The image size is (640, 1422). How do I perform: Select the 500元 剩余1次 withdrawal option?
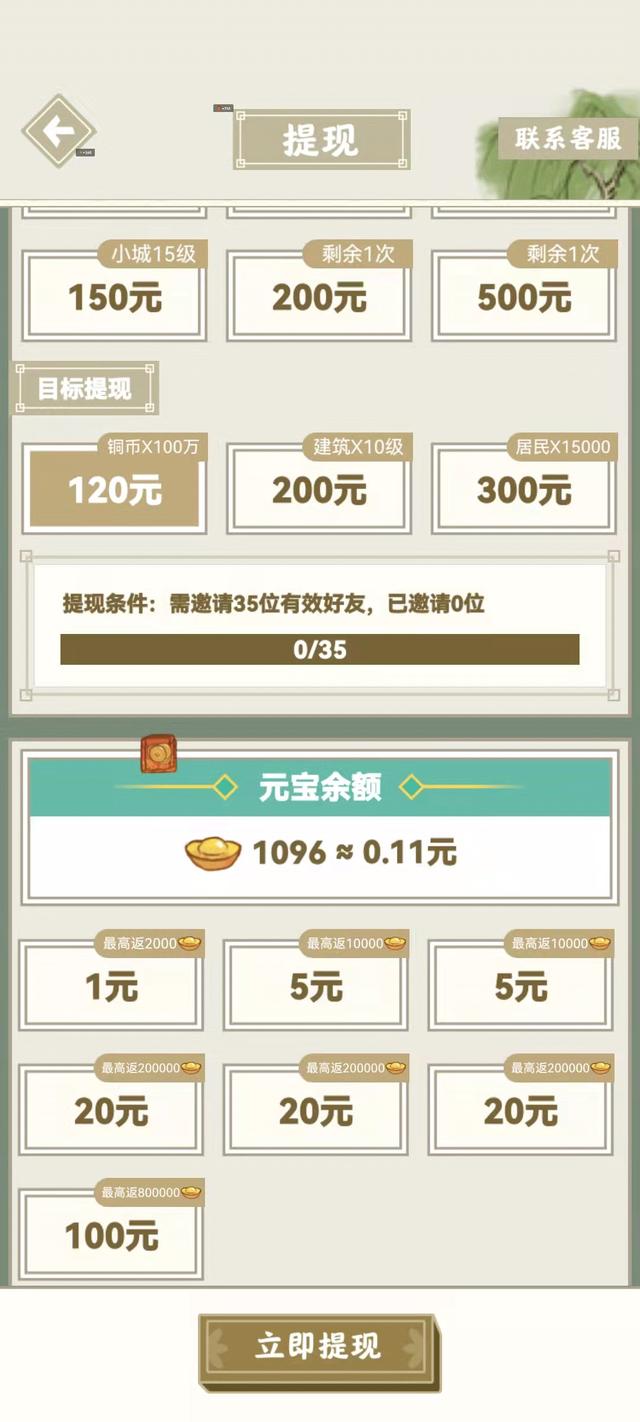pyautogui.click(x=523, y=296)
